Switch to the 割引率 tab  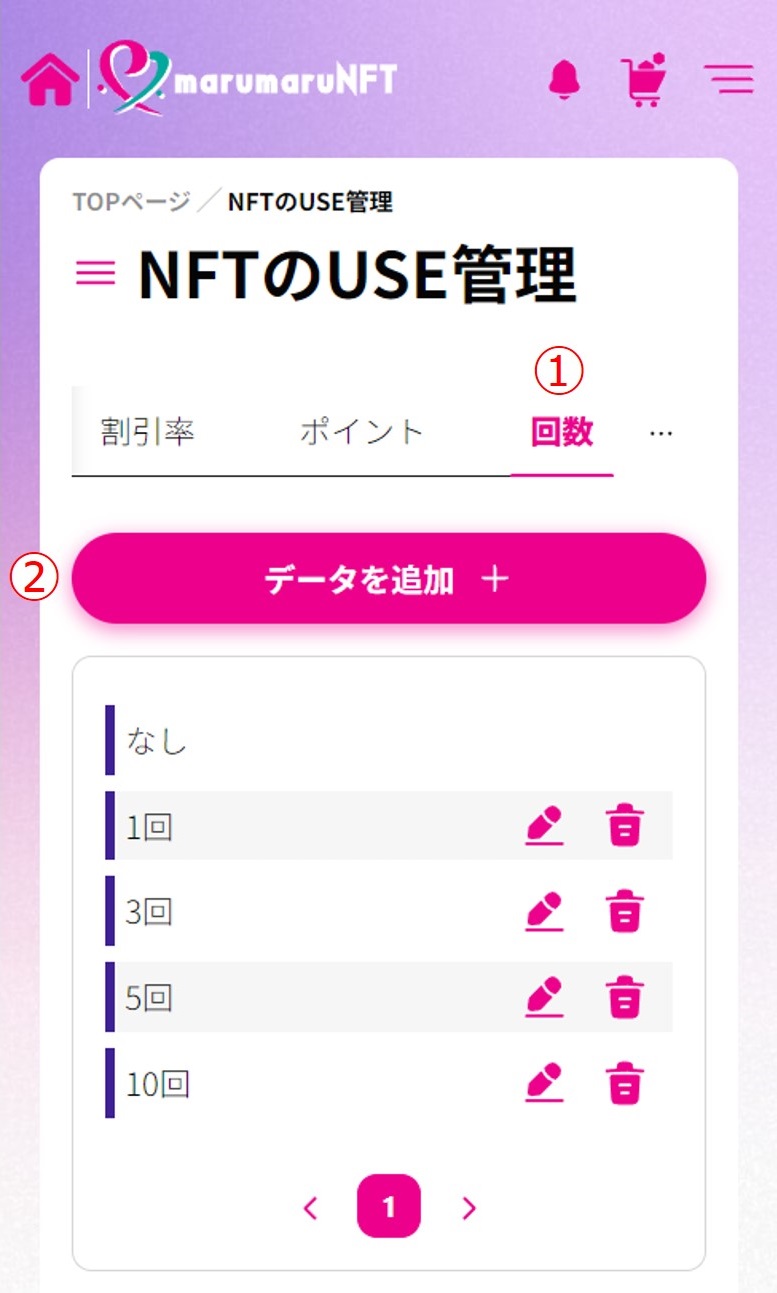[x=147, y=432]
